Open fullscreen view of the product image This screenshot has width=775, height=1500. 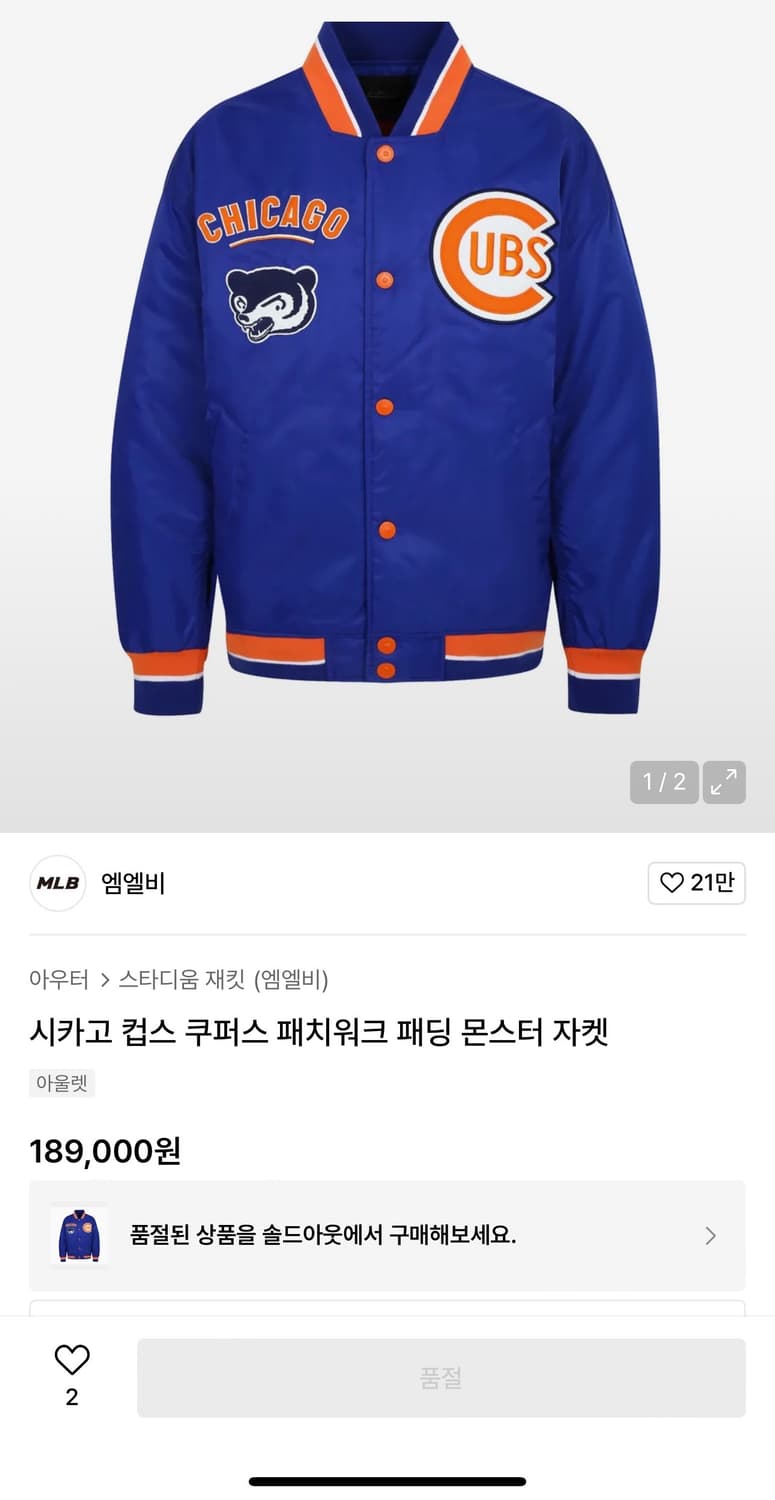click(724, 782)
